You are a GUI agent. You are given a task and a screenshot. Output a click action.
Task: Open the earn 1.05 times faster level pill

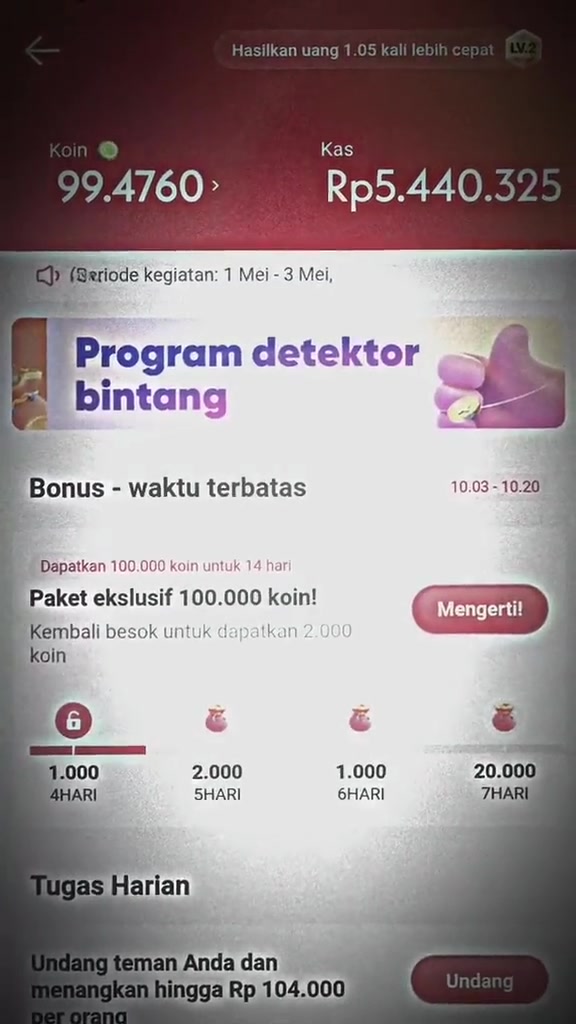click(x=380, y=50)
